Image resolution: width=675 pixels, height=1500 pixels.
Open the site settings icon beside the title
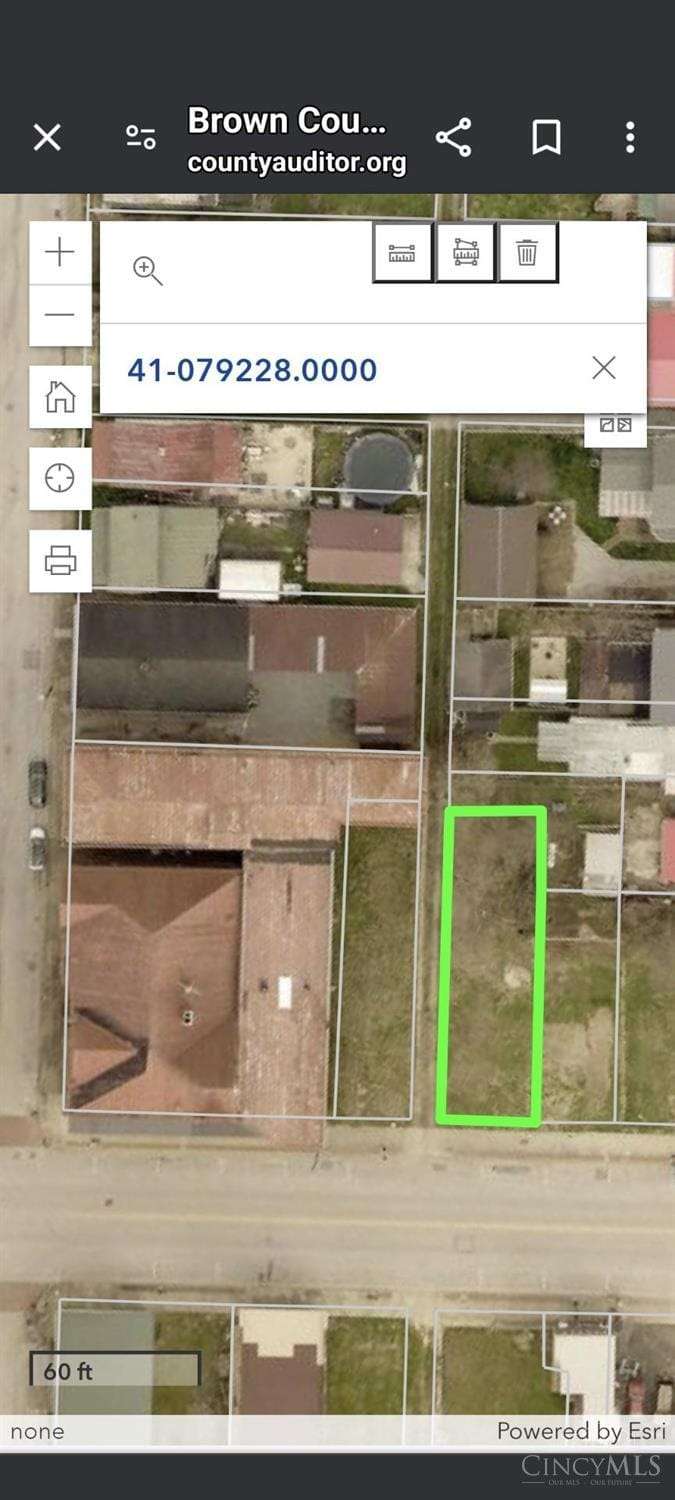tap(141, 137)
